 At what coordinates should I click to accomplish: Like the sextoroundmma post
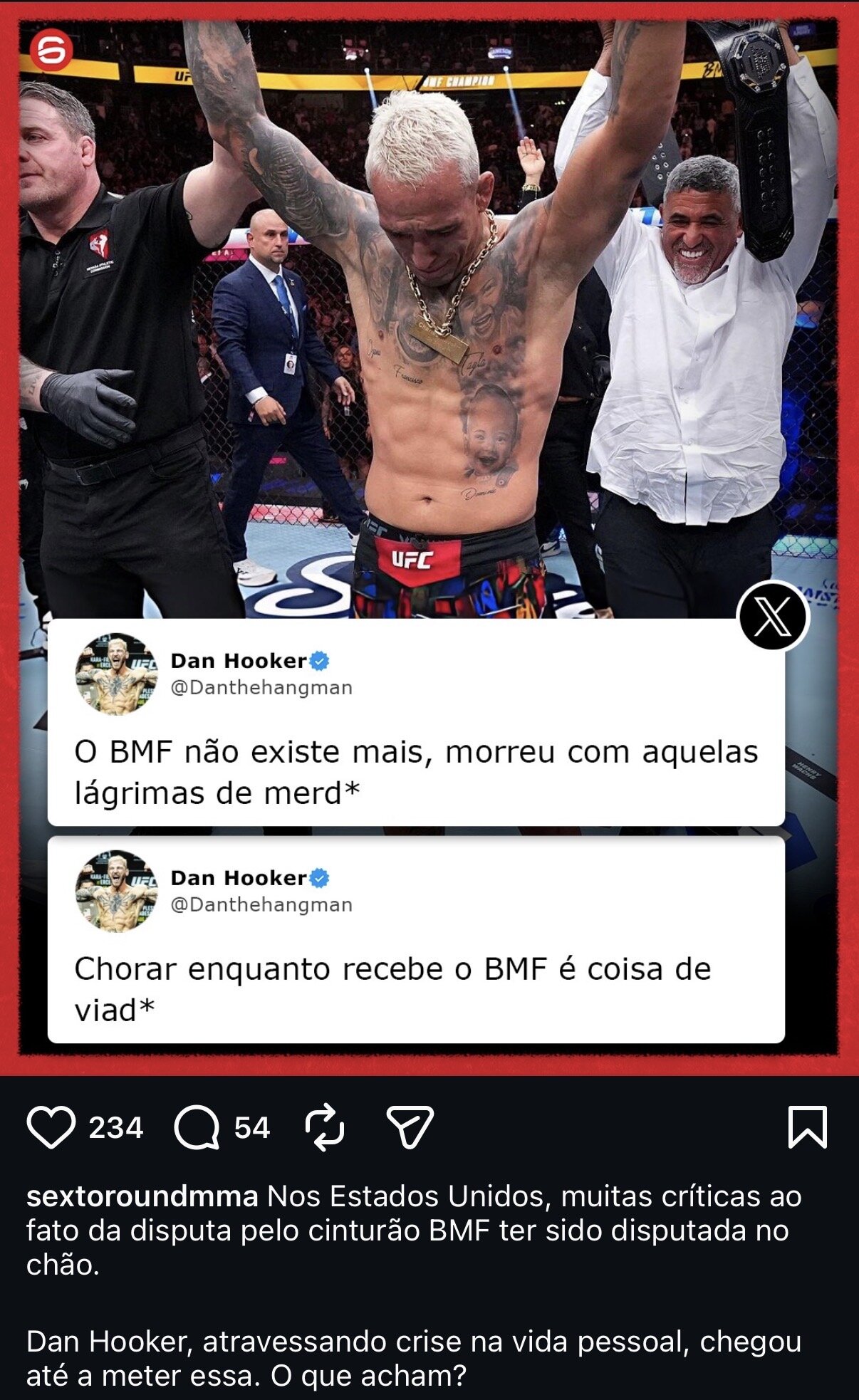pyautogui.click(x=51, y=1127)
